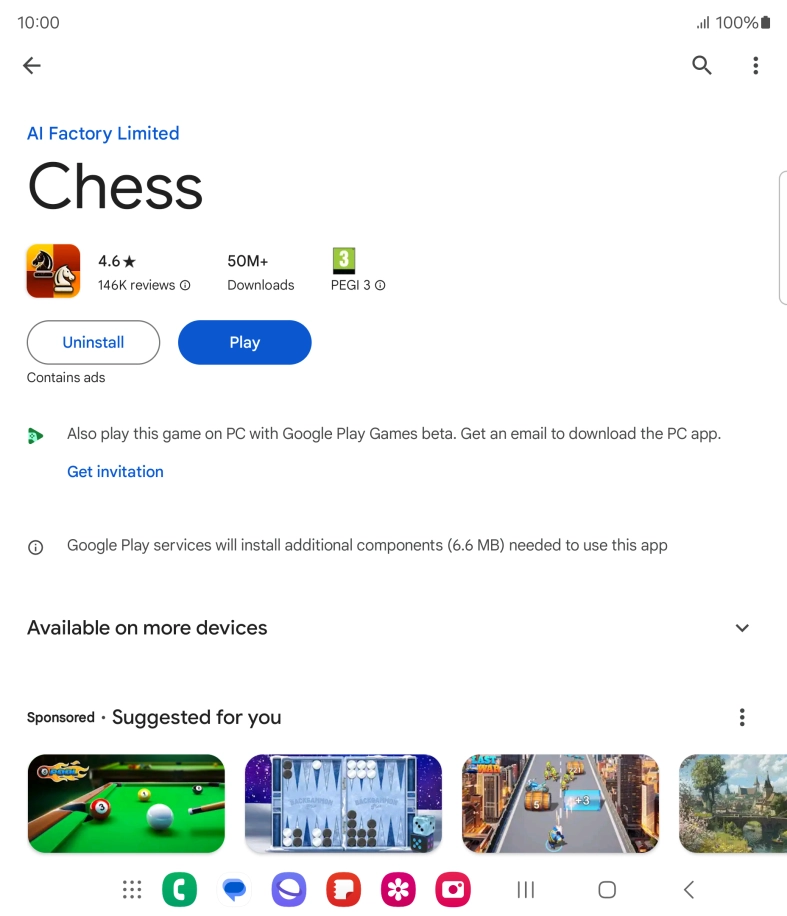Play the Chess game
The height and width of the screenshot is (916, 787).
[x=244, y=342]
